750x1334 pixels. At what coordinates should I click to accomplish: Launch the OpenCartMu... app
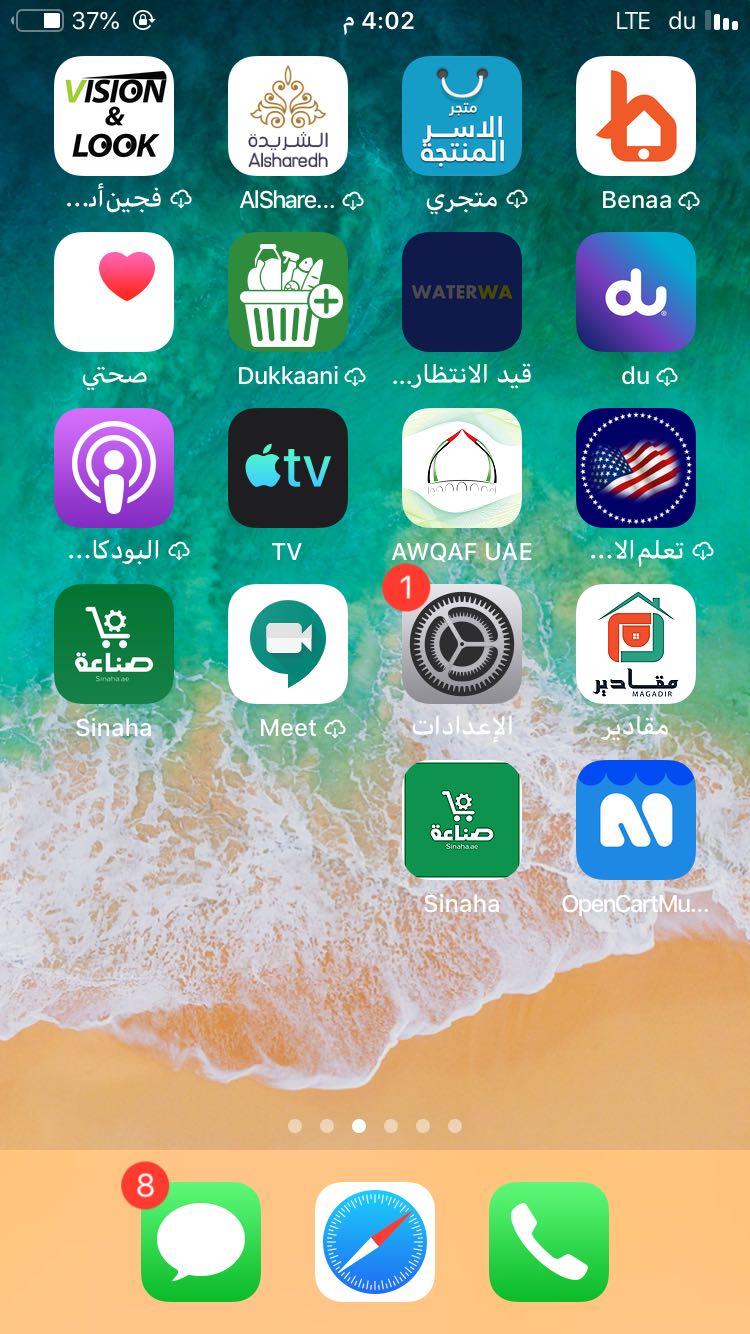(x=636, y=820)
